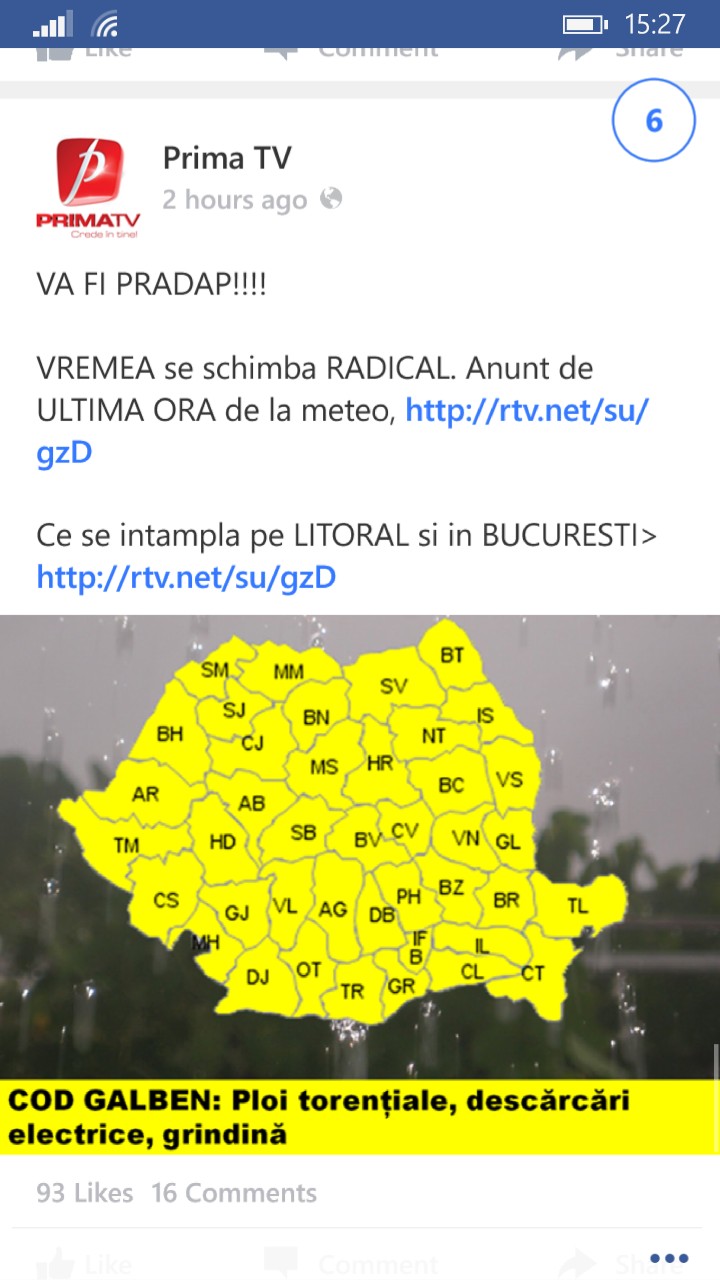Open the COD GALBEN weather map image
Viewport: 720px width, 1280px height.
tap(360, 885)
